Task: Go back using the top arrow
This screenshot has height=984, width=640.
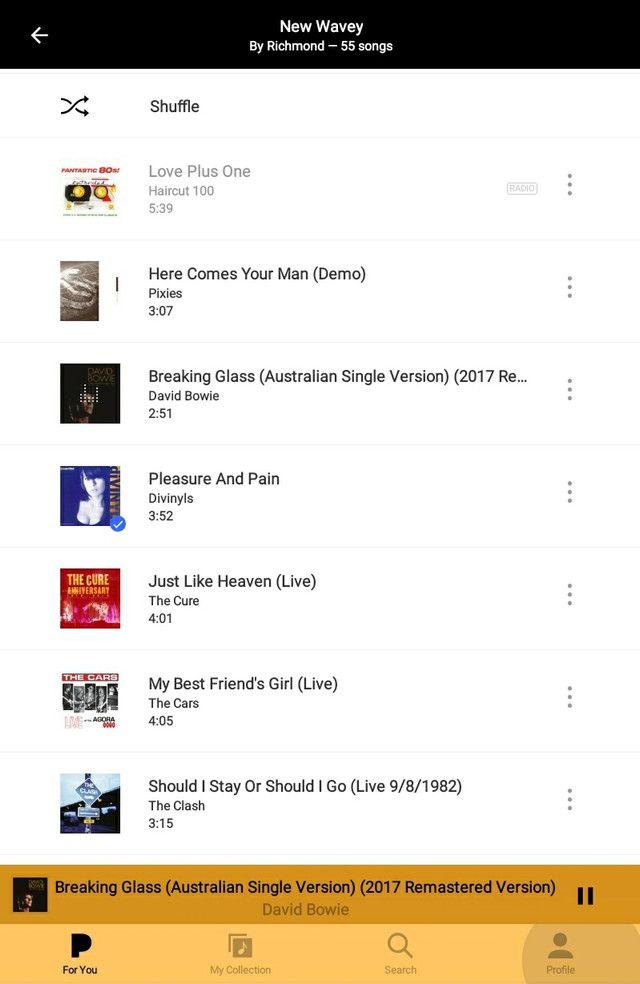Action: pyautogui.click(x=39, y=36)
